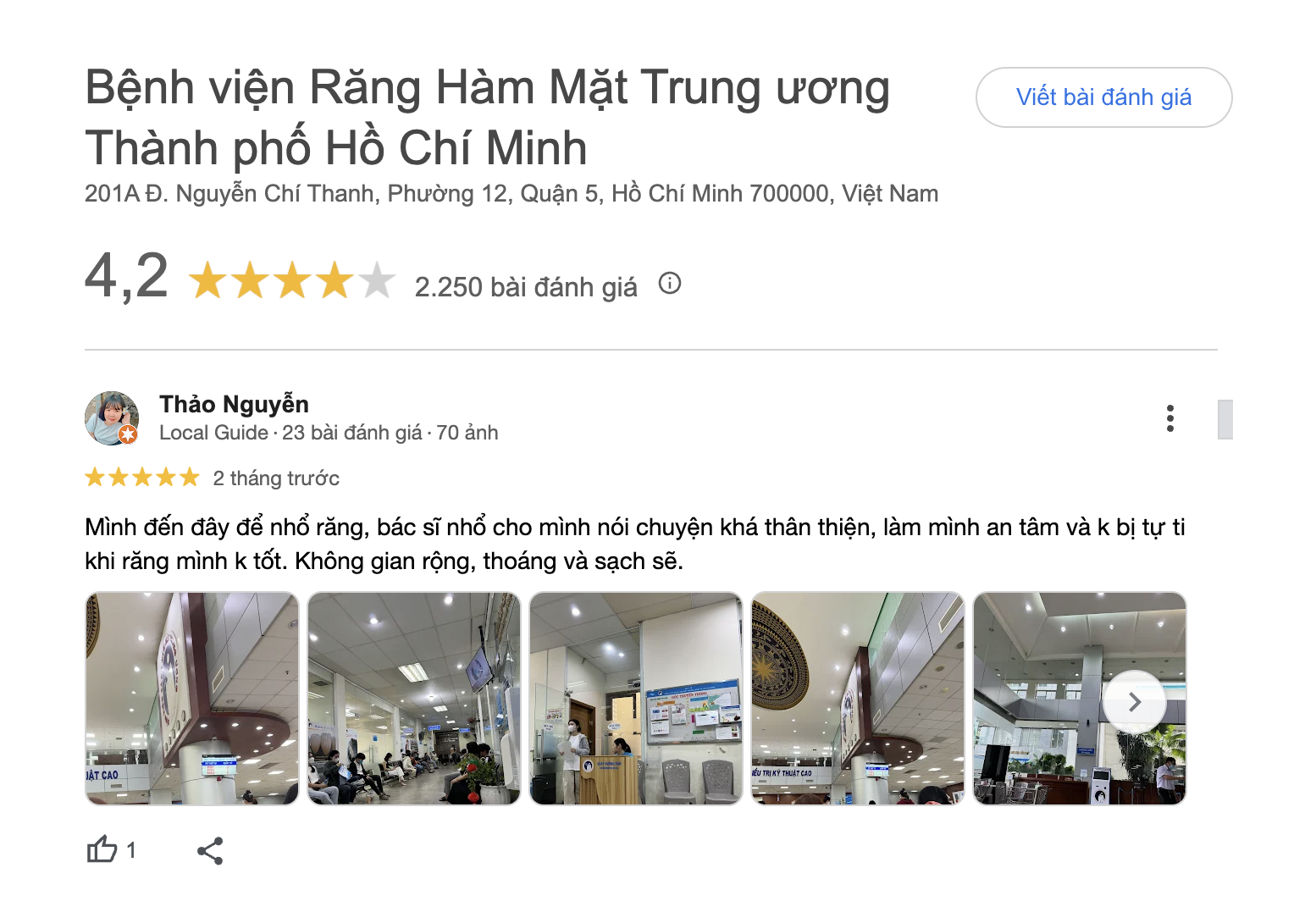
Task: Like Thảo Nguyễn's review
Action: click(x=102, y=849)
